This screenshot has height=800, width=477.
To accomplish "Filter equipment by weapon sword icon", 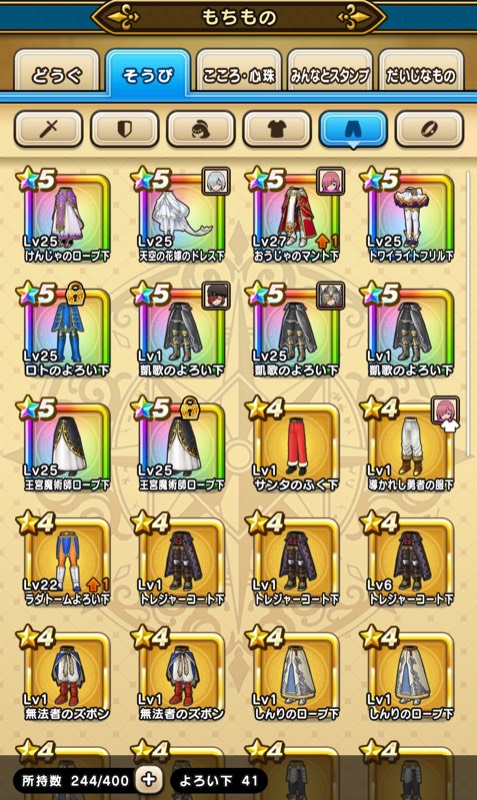I will coord(48,130).
